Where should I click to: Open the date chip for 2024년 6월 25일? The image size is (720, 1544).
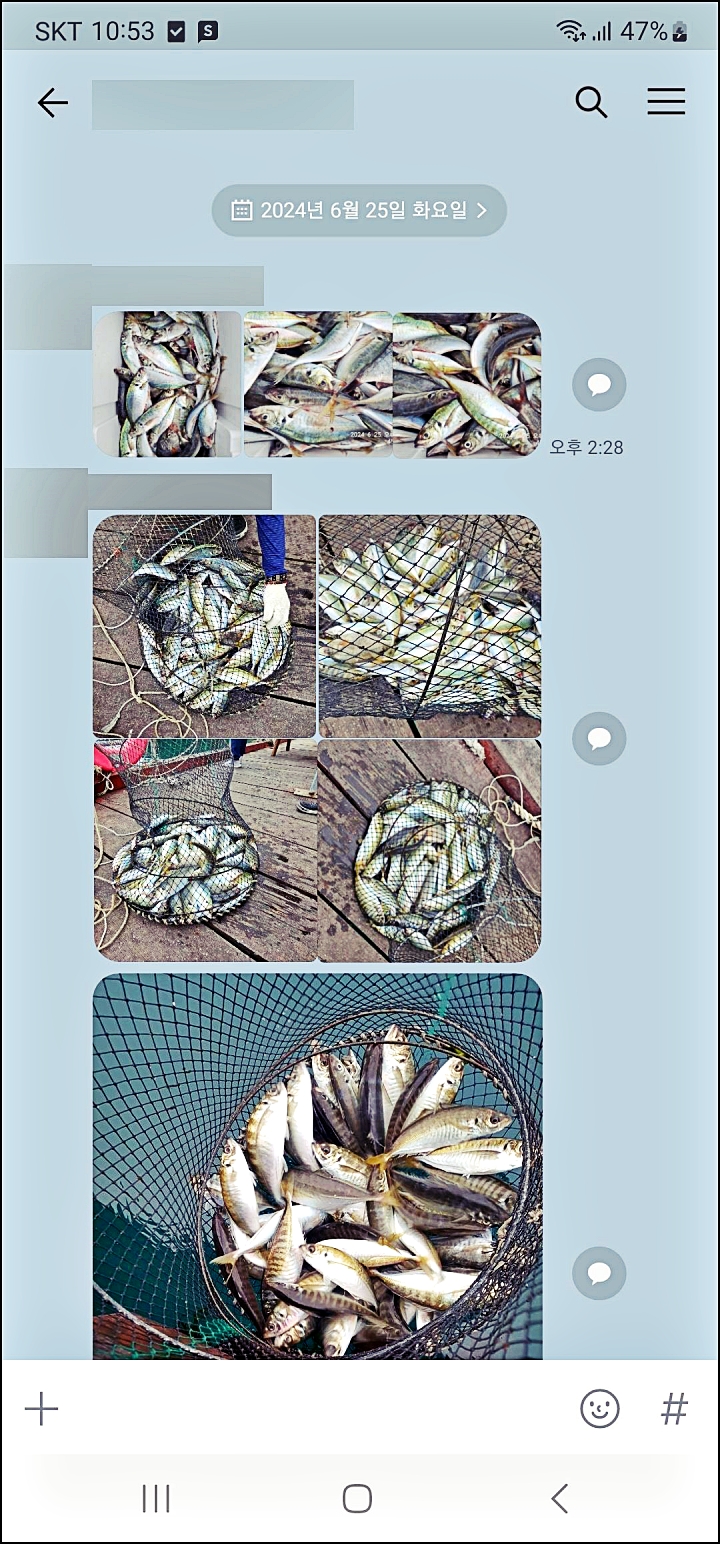click(x=359, y=210)
